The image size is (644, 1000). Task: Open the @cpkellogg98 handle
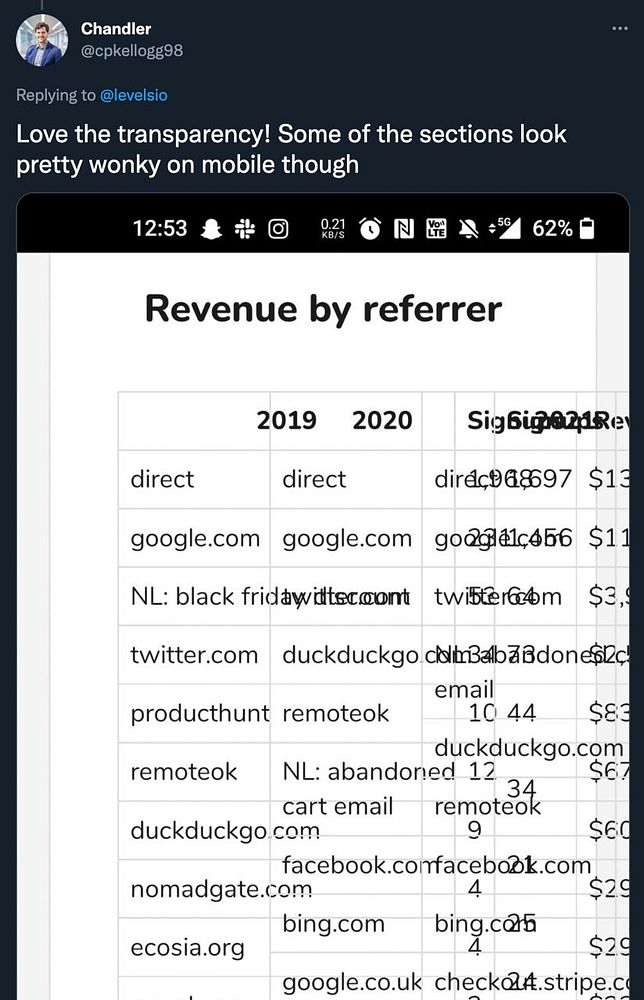click(132, 50)
